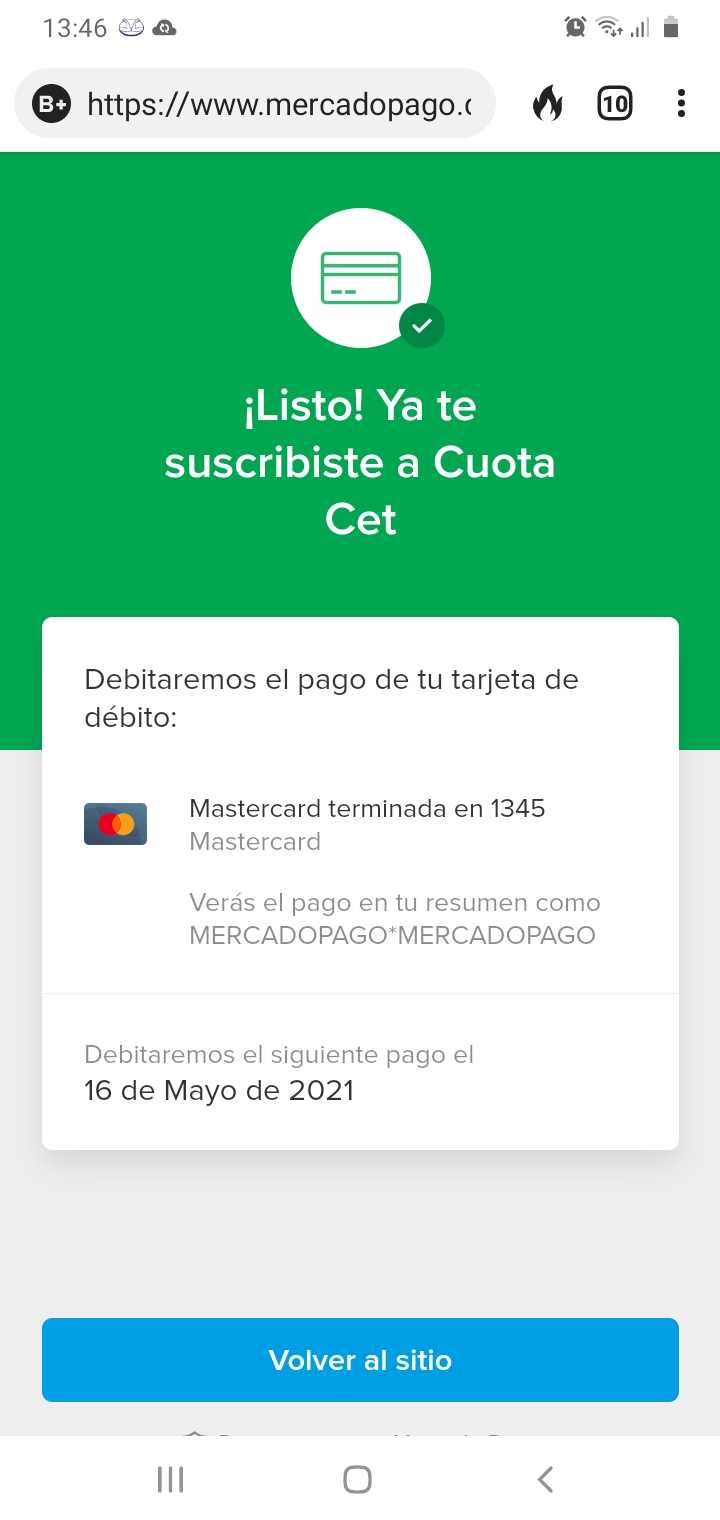720x1520 pixels.
Task: Tap the flame icon in the toolbar
Action: (x=547, y=104)
